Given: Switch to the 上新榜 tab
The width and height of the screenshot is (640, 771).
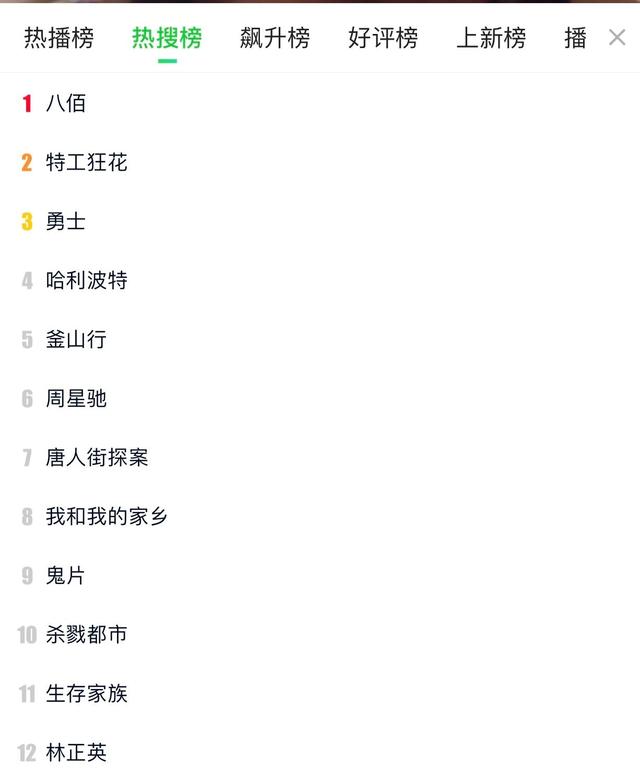Looking at the screenshot, I should point(491,39).
